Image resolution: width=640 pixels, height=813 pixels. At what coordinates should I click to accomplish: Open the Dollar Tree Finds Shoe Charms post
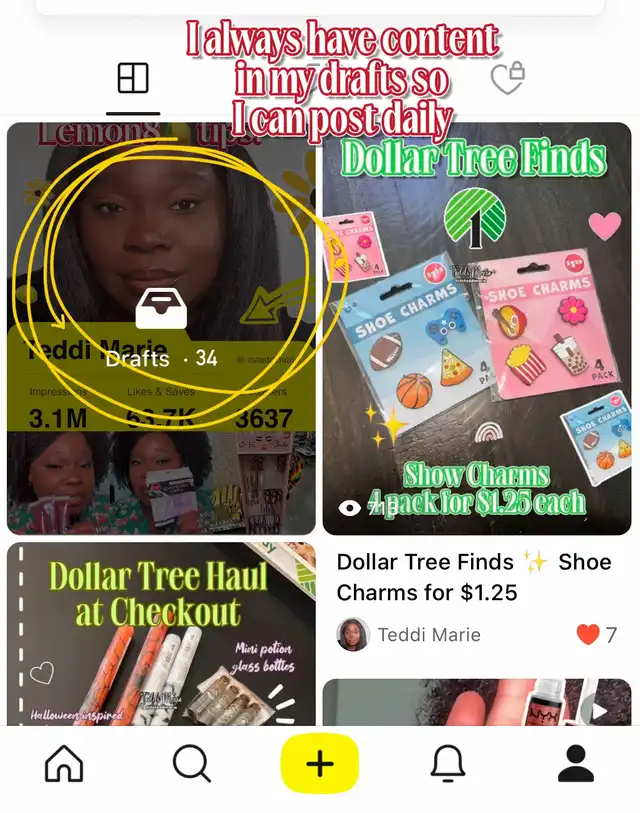click(477, 330)
